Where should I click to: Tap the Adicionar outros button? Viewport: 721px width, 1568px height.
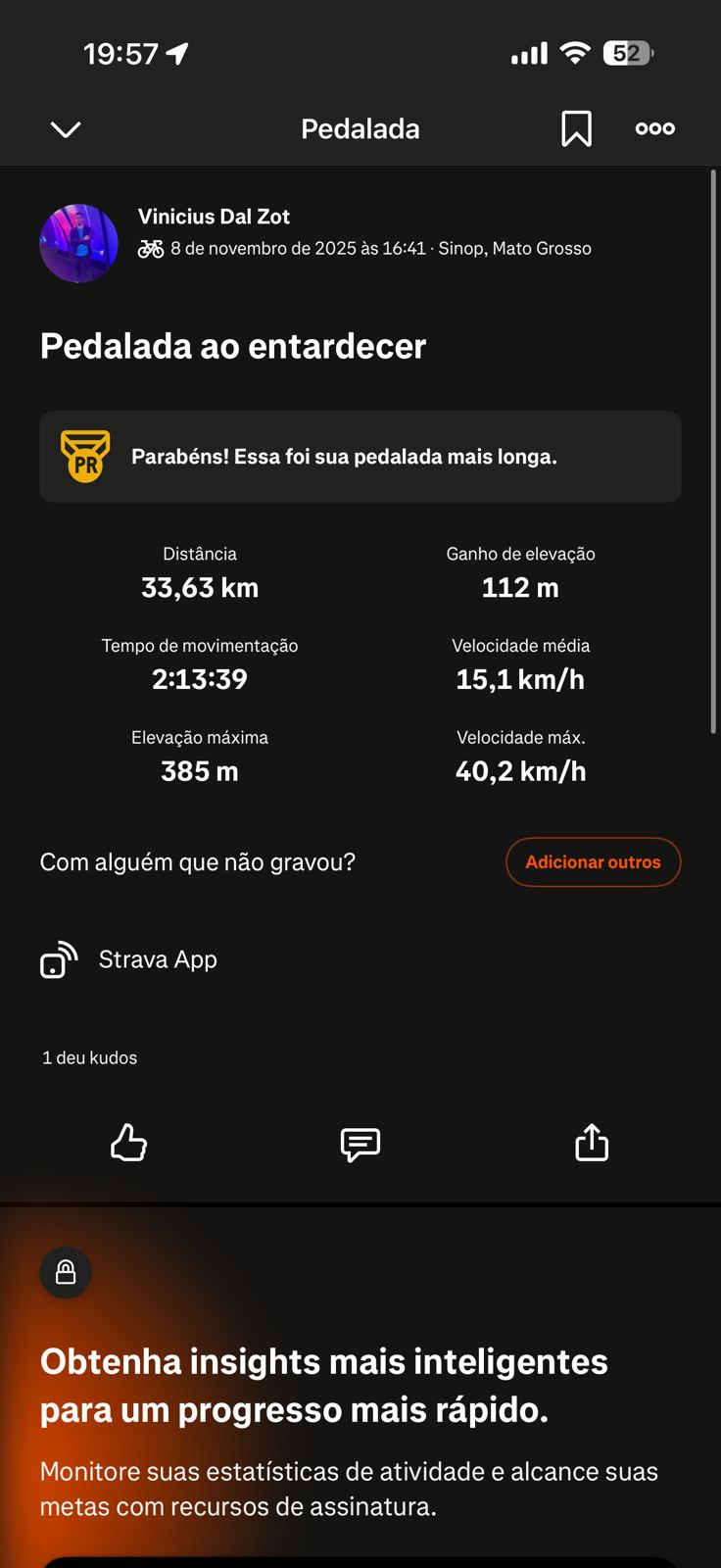[593, 862]
